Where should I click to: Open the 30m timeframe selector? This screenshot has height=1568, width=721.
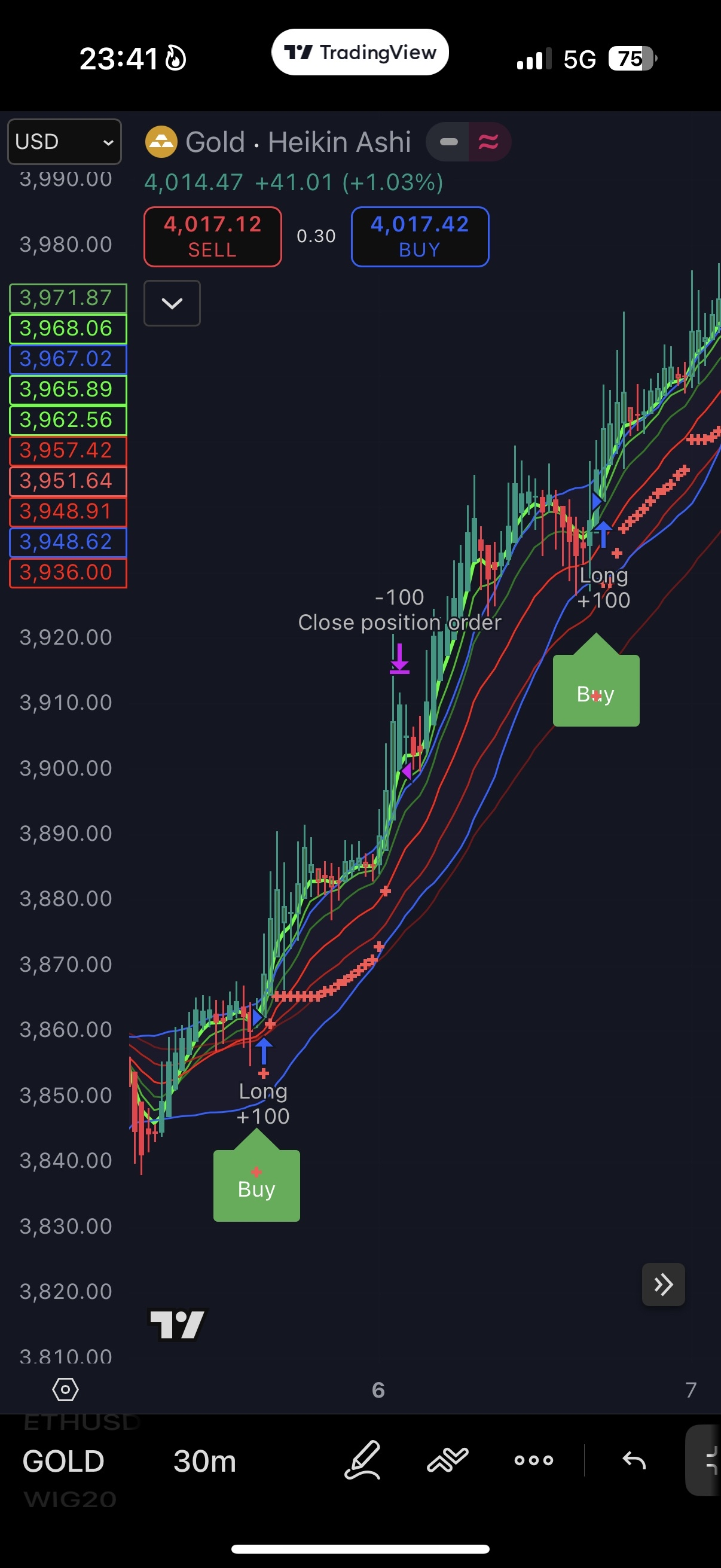(x=204, y=1460)
